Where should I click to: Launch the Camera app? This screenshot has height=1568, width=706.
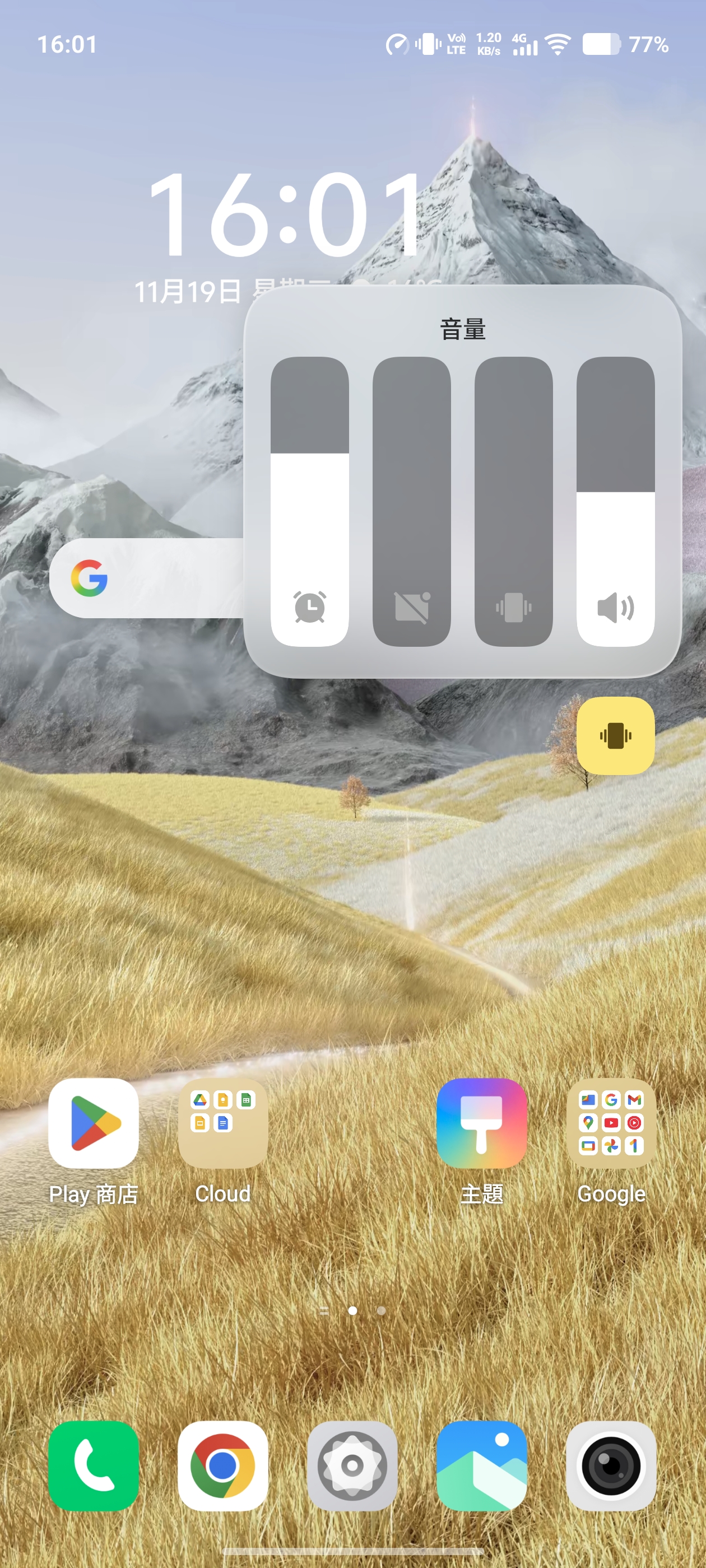(x=611, y=1466)
